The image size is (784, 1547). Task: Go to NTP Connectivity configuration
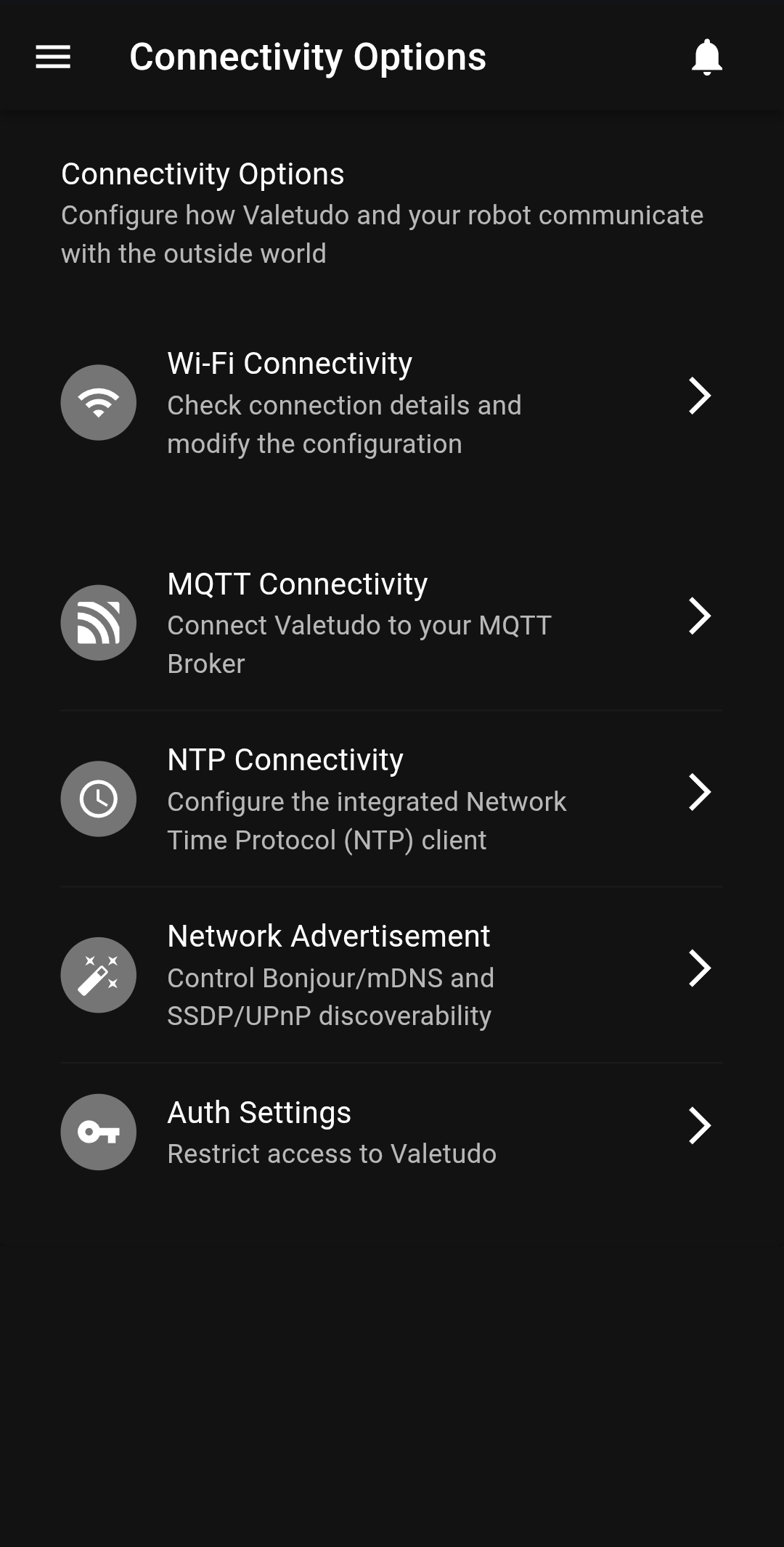point(392,799)
